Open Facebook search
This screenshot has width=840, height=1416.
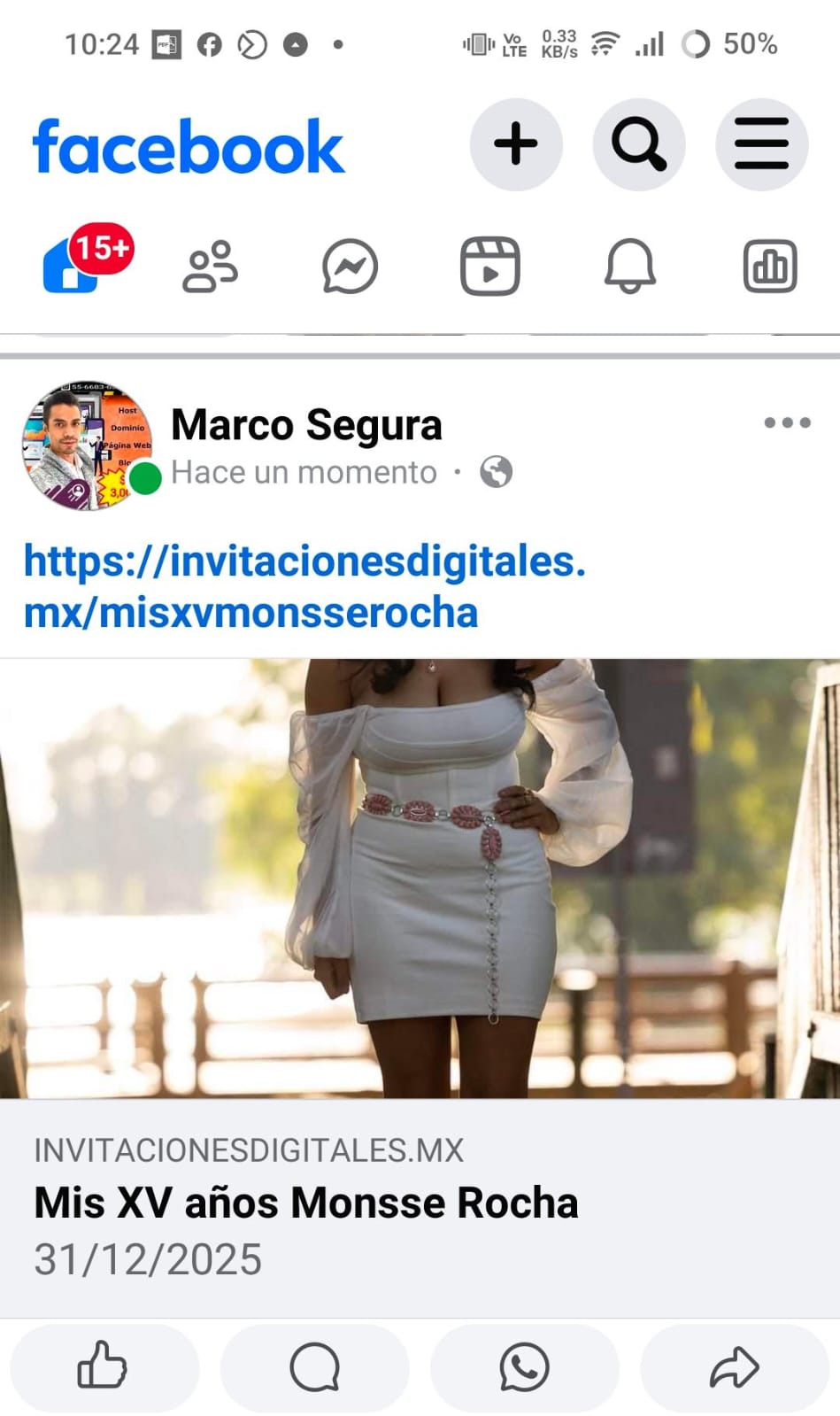(638, 144)
